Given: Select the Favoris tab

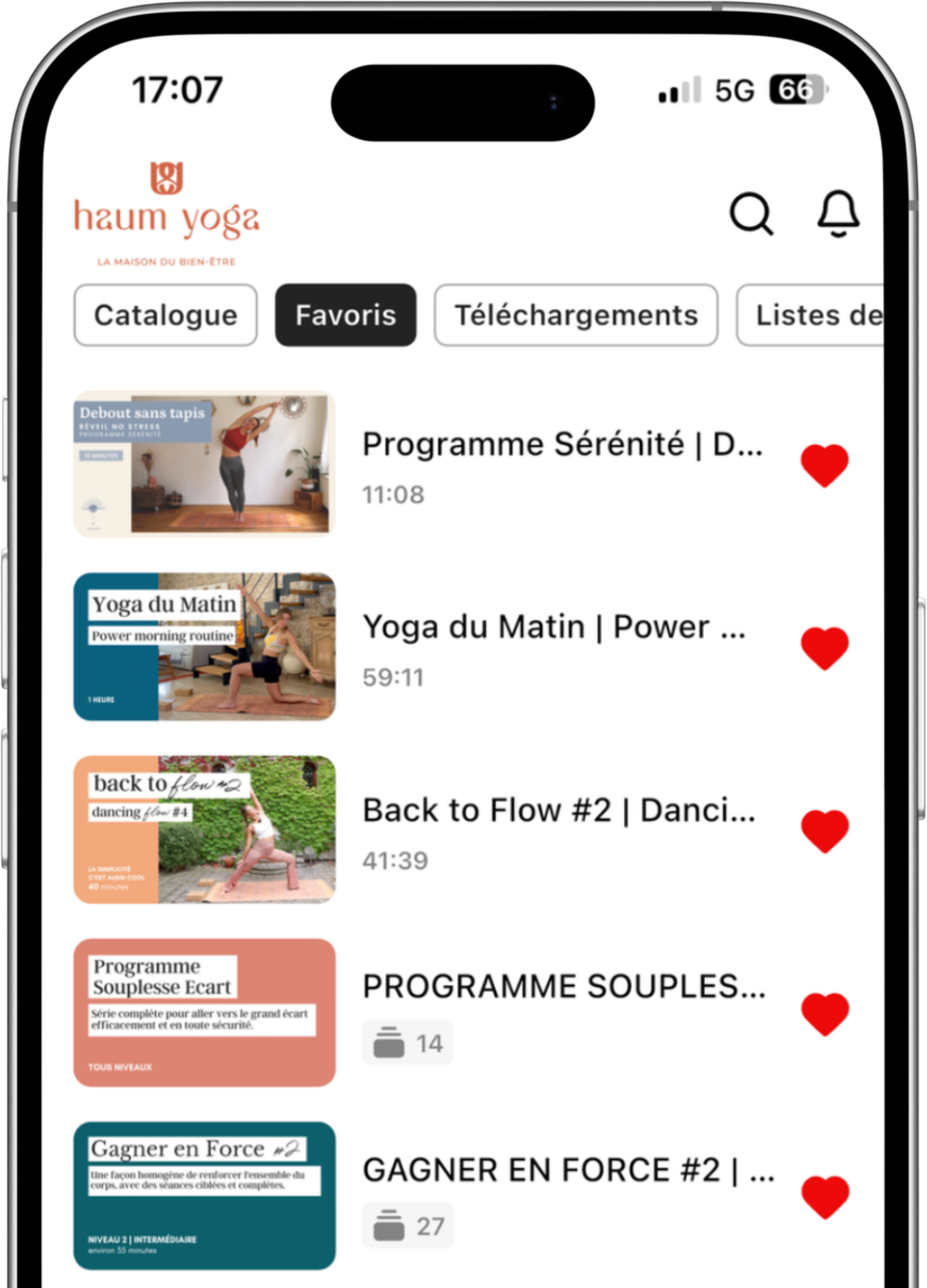Looking at the screenshot, I should tap(345, 315).
